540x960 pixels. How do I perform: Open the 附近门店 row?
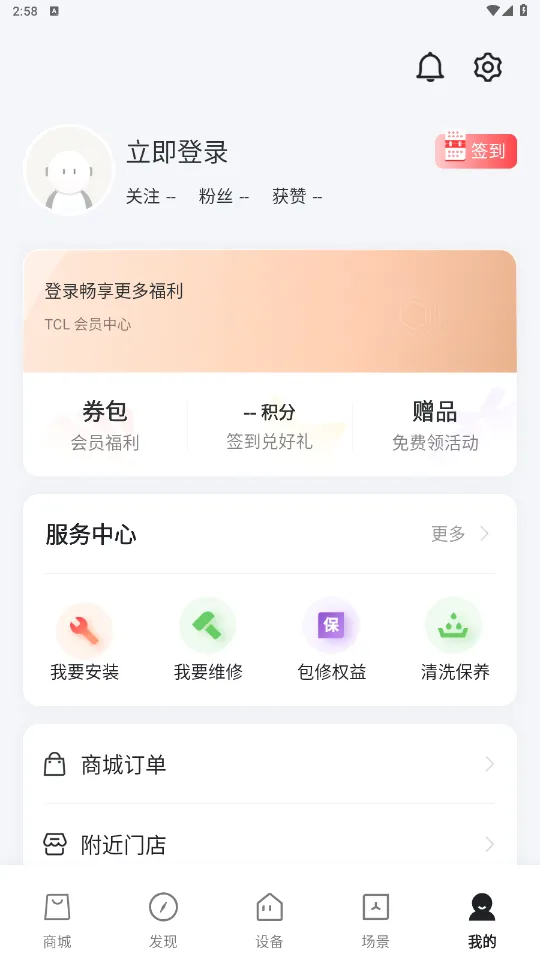[x=270, y=844]
